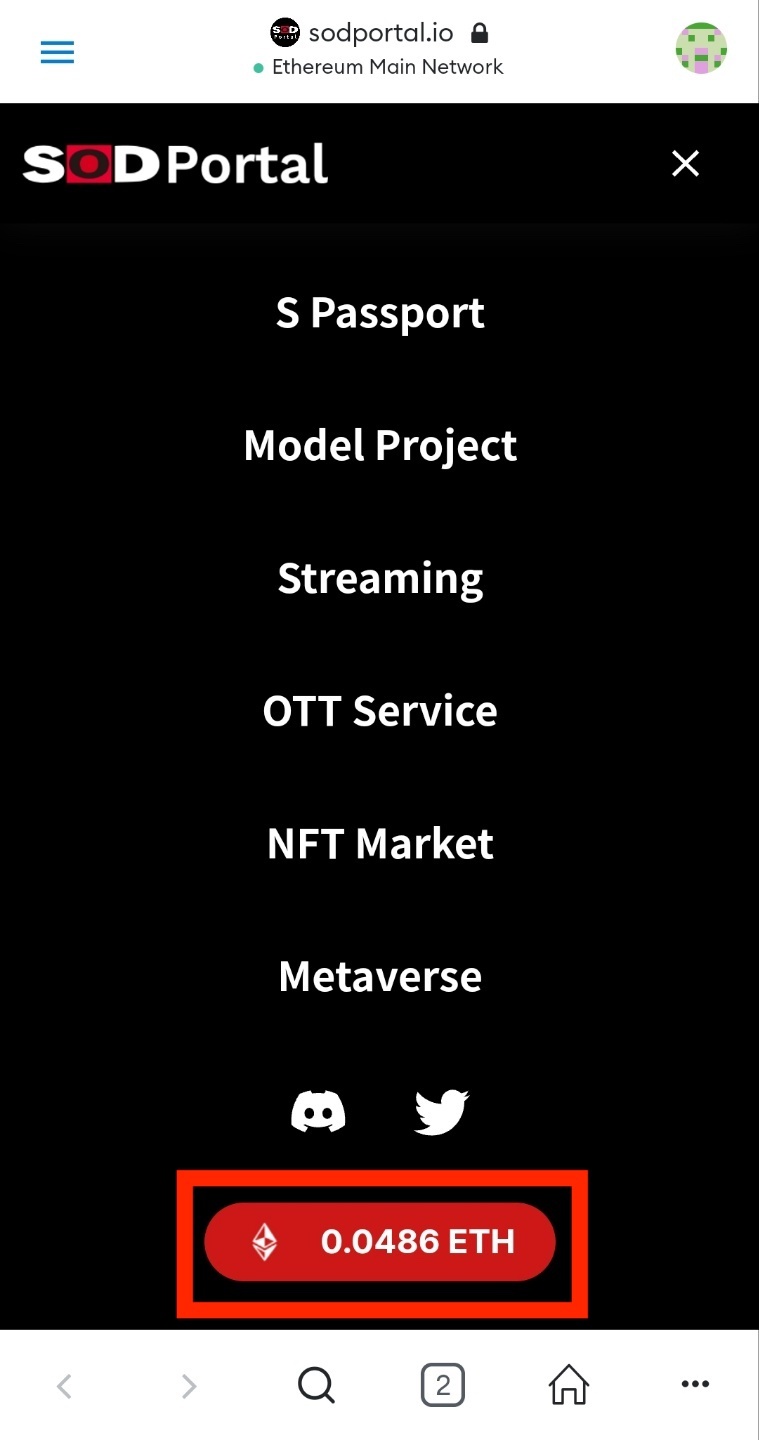Viewport: 759px width, 1440px height.
Task: Tap the sodportal.io address bar
Action: coord(380,34)
